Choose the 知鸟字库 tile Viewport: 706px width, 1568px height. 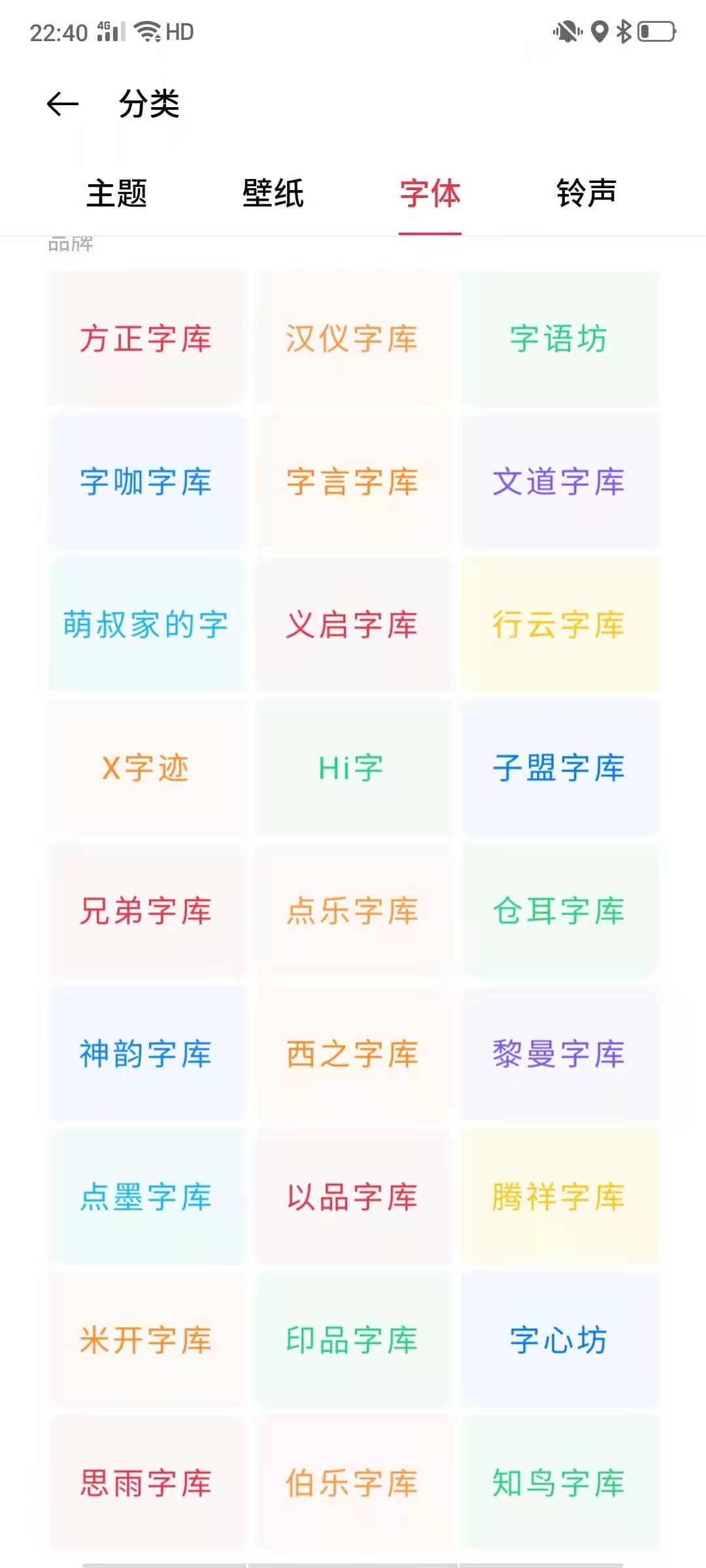[x=559, y=1483]
